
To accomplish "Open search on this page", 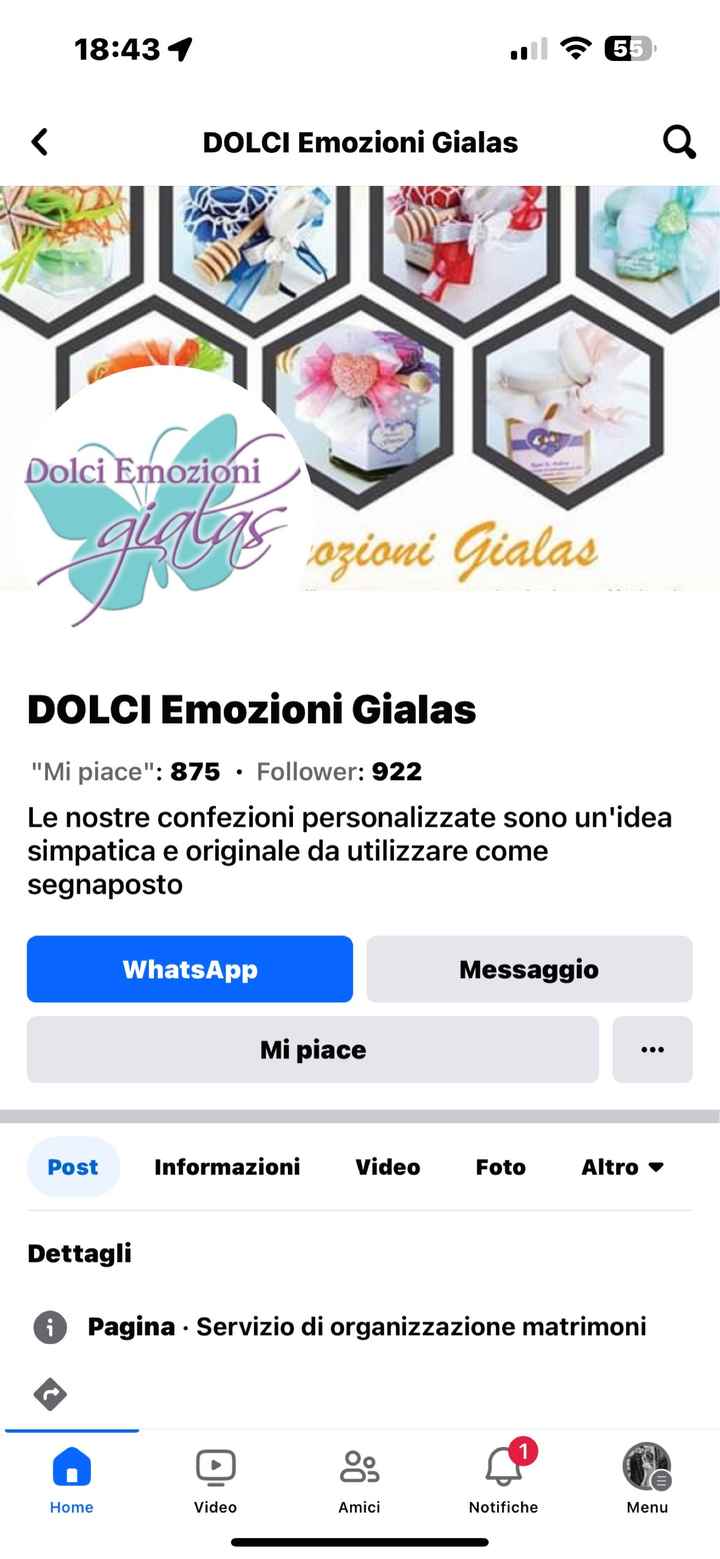I will click(x=679, y=142).
